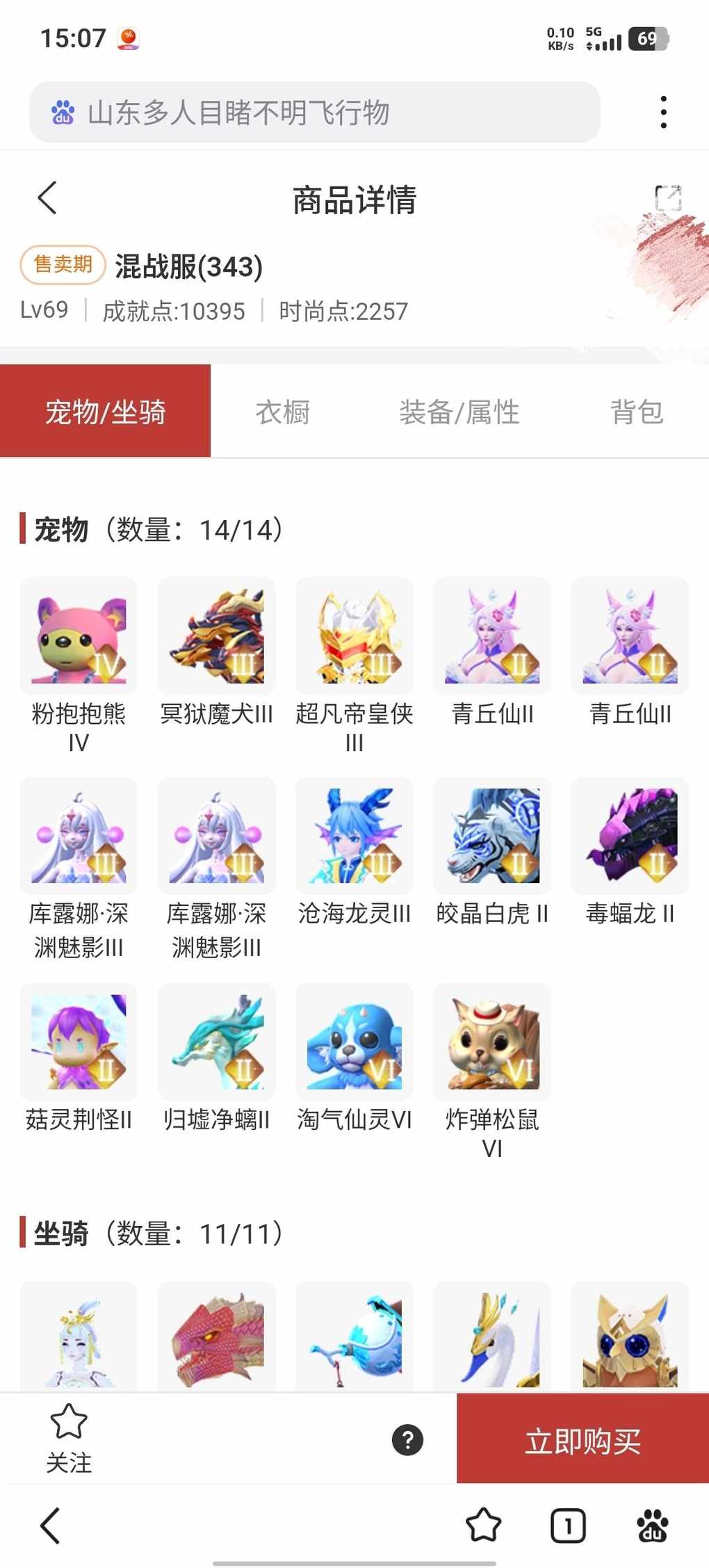
Task: Tap the browser search address bar
Action: [314, 112]
